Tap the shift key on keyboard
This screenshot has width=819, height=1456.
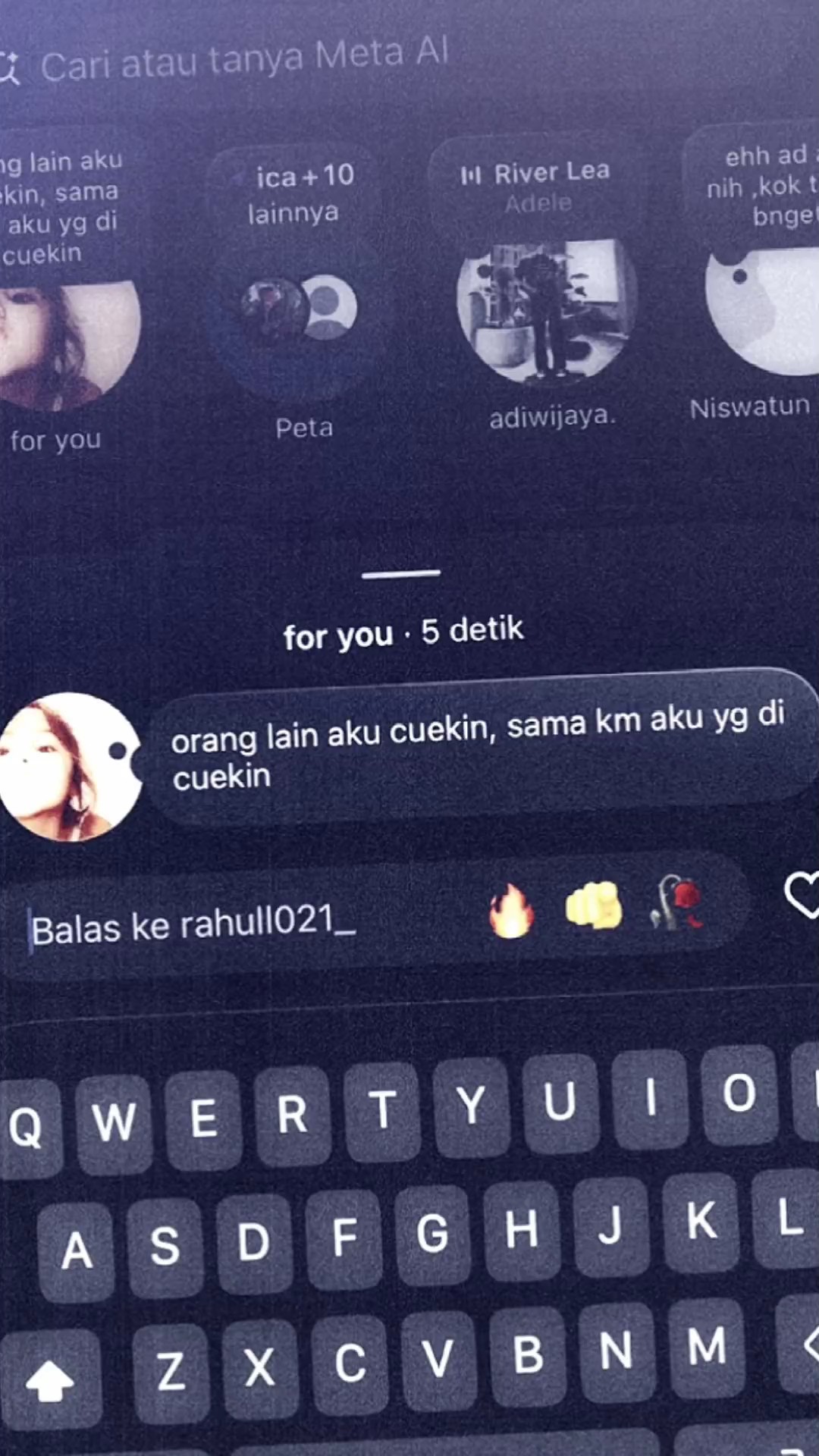click(x=50, y=1380)
